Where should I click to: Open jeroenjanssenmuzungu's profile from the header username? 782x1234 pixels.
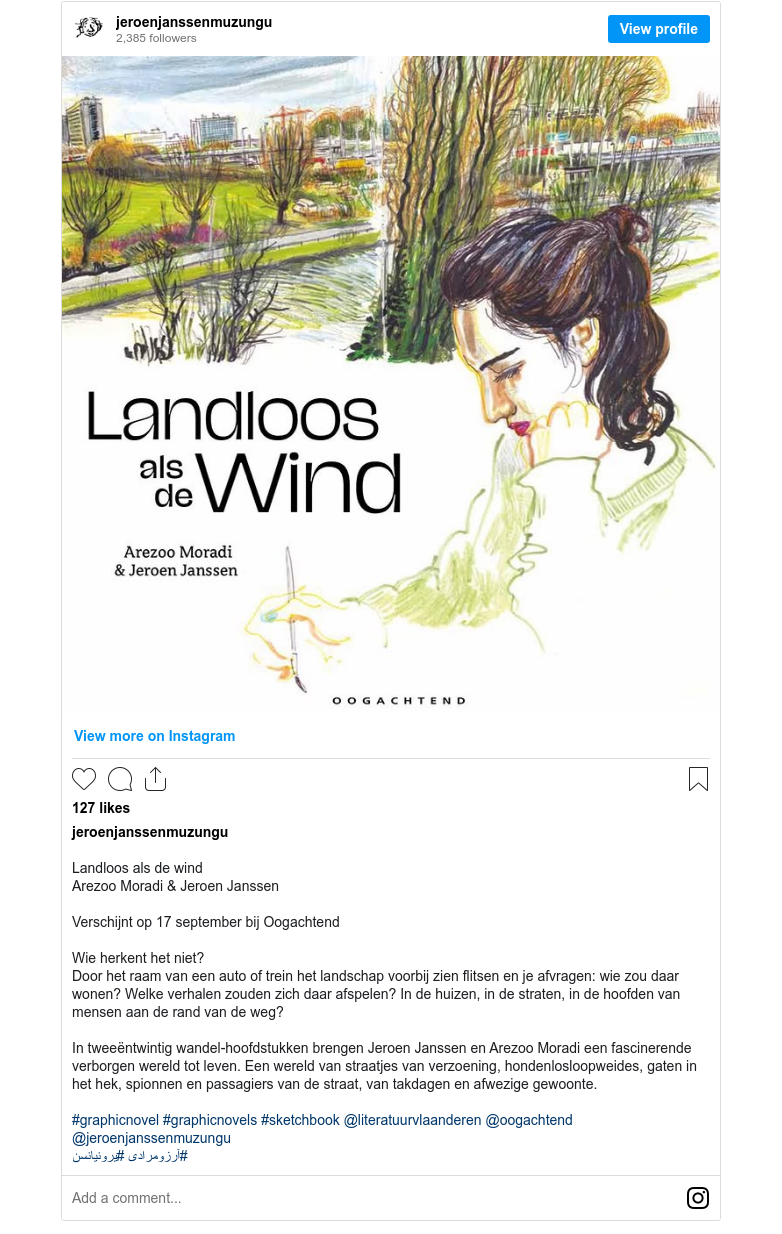(x=193, y=22)
